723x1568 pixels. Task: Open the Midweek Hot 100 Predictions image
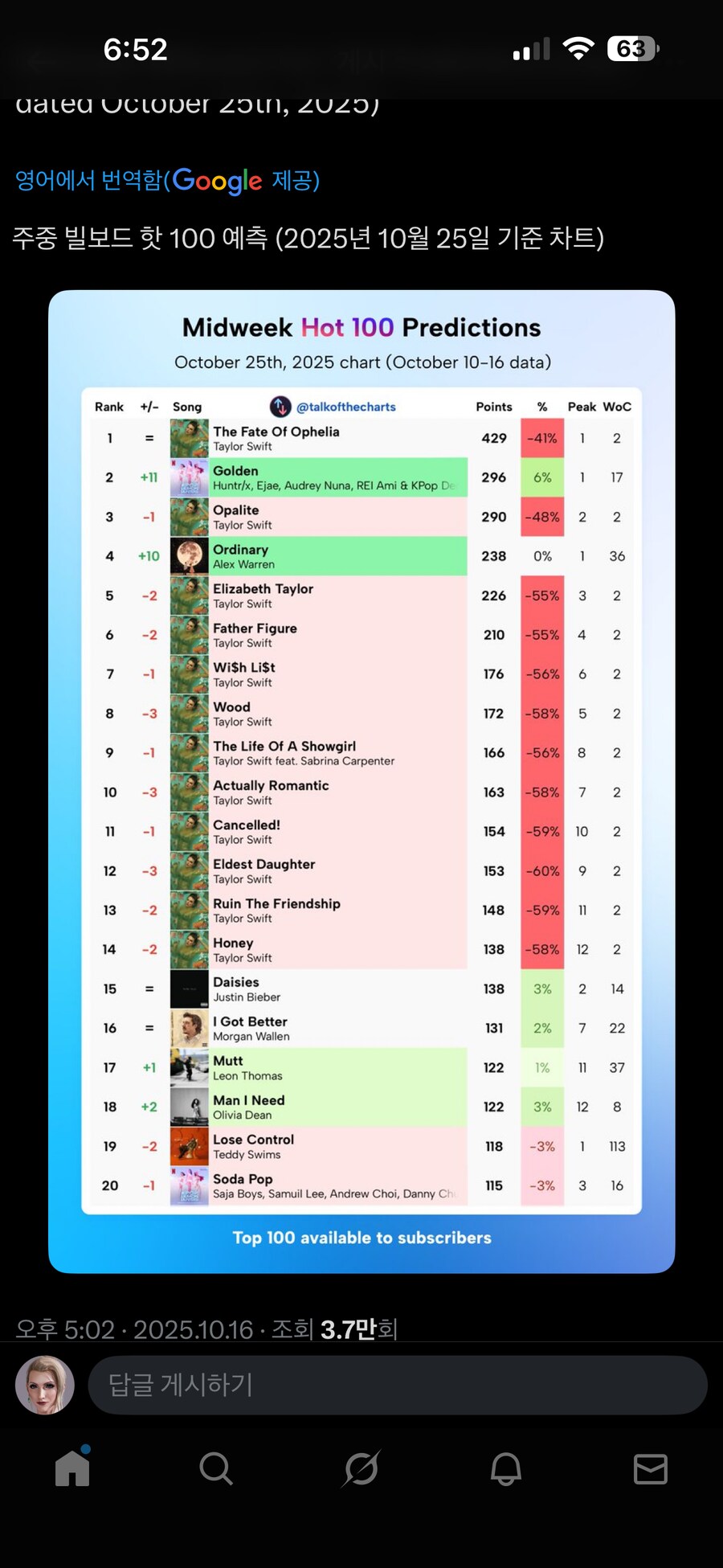pos(361,781)
